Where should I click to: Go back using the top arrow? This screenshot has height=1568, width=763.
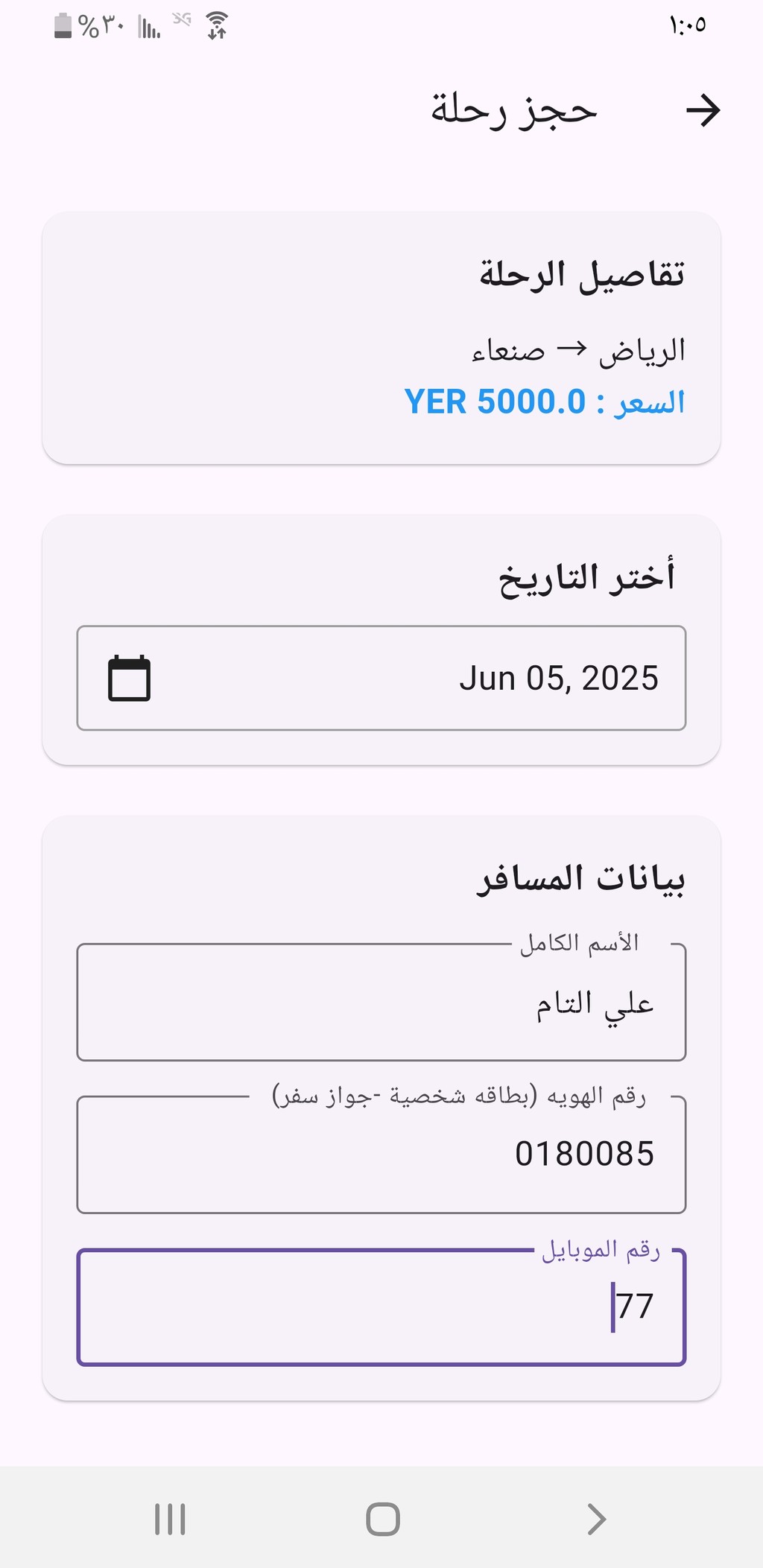click(703, 111)
